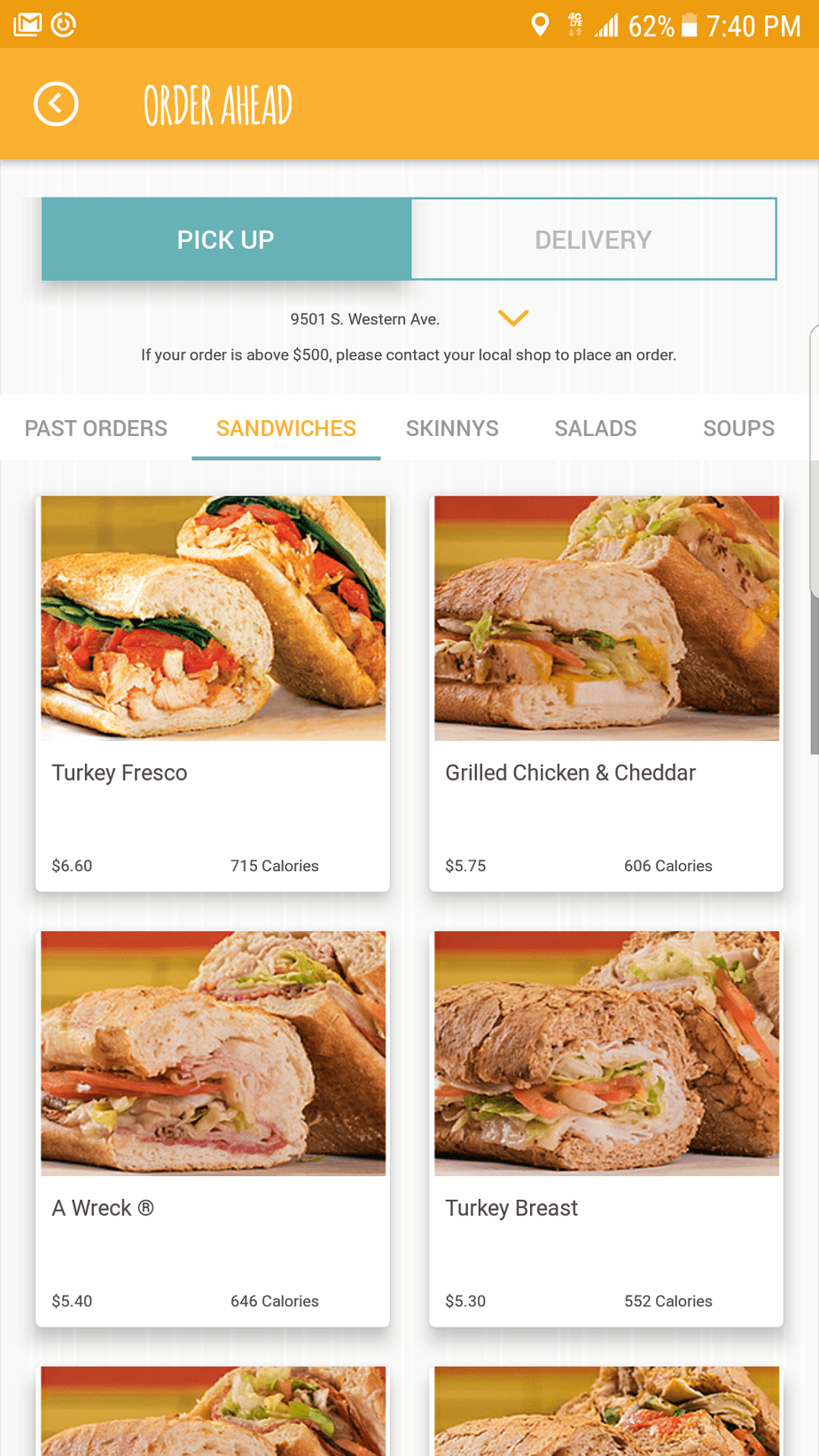The height and width of the screenshot is (1456, 819).
Task: Show the Salads category
Action: 595,429
